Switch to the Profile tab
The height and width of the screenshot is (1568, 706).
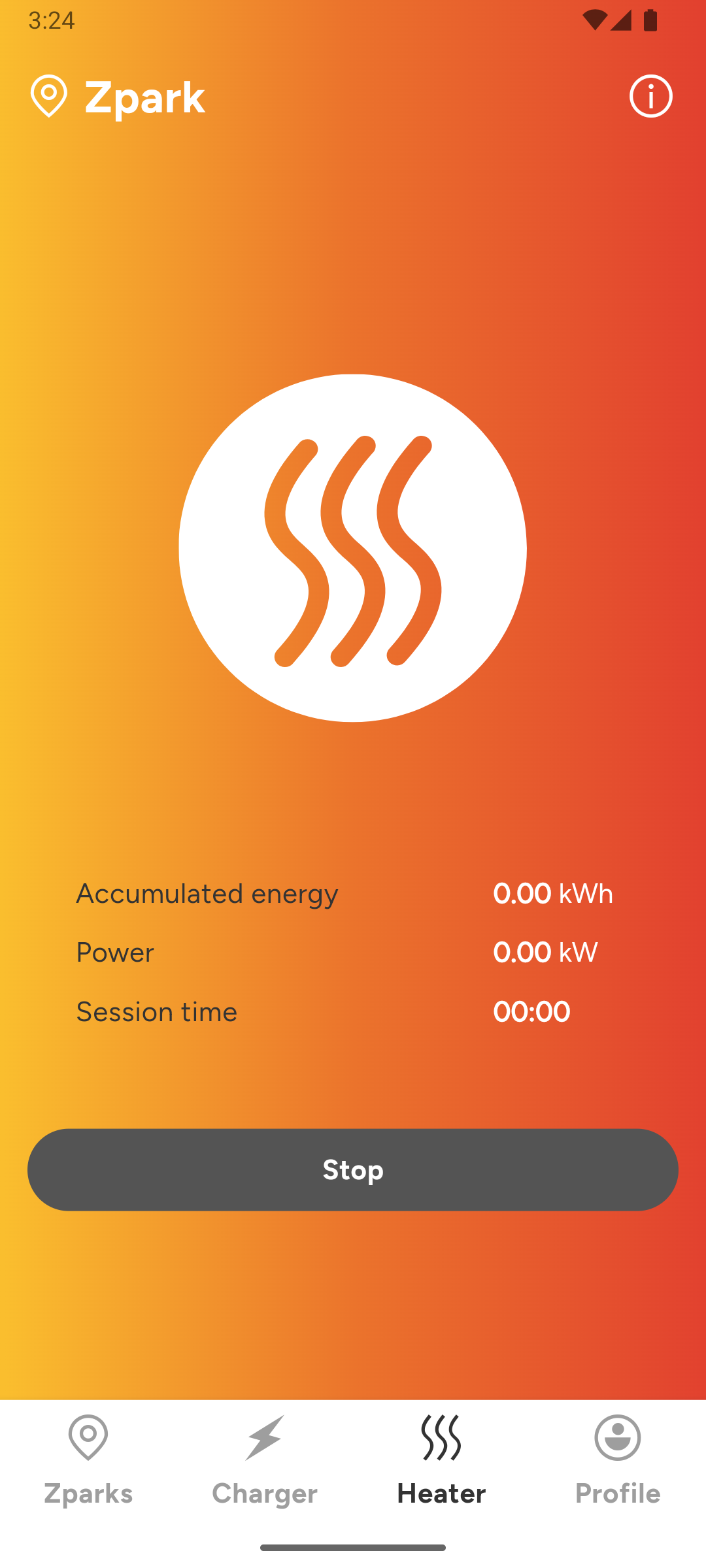pos(616,1493)
